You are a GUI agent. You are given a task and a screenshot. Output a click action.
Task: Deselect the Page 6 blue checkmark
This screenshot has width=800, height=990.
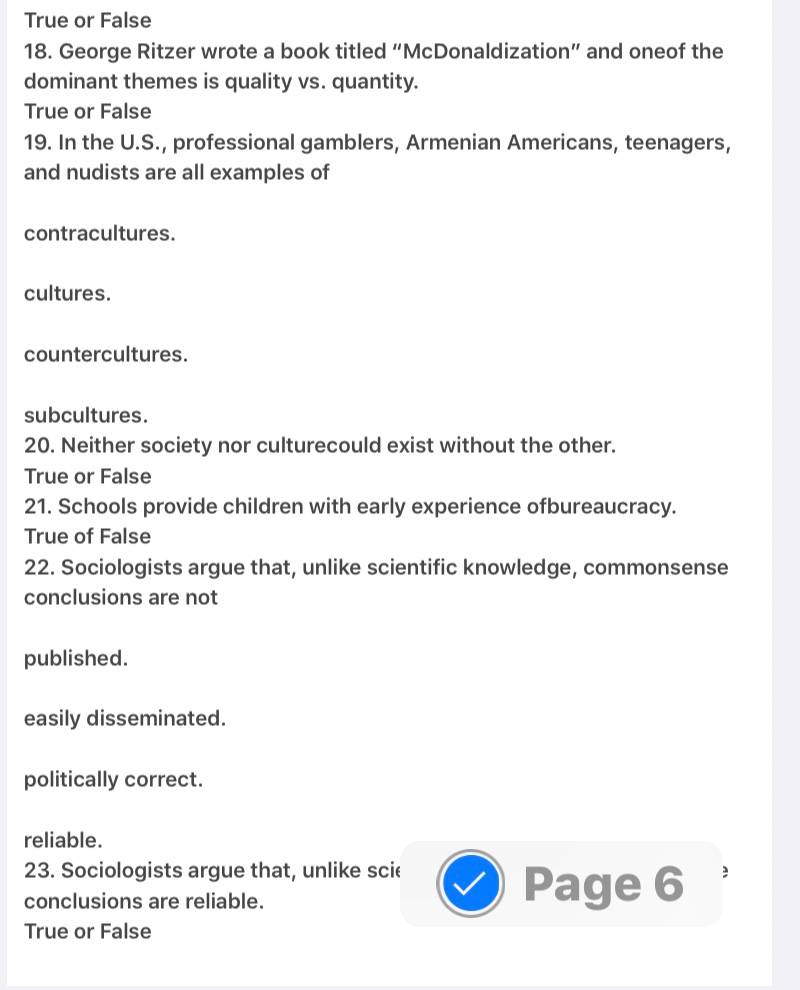[x=470, y=883]
